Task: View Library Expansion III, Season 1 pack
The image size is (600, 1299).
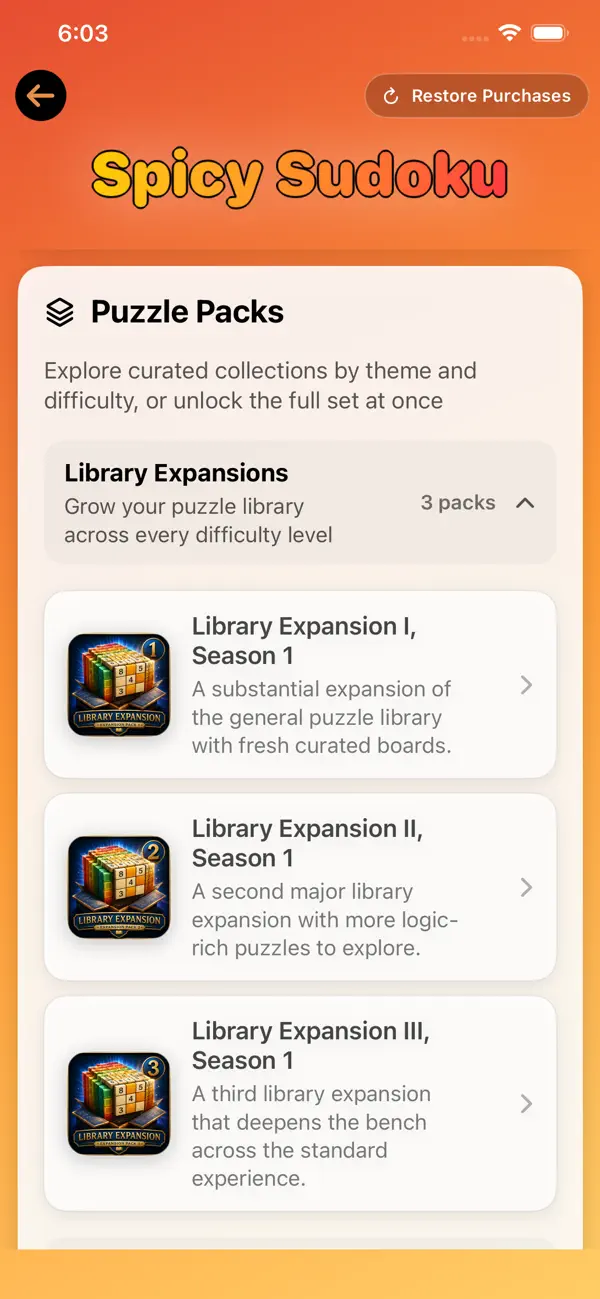Action: tap(300, 1104)
